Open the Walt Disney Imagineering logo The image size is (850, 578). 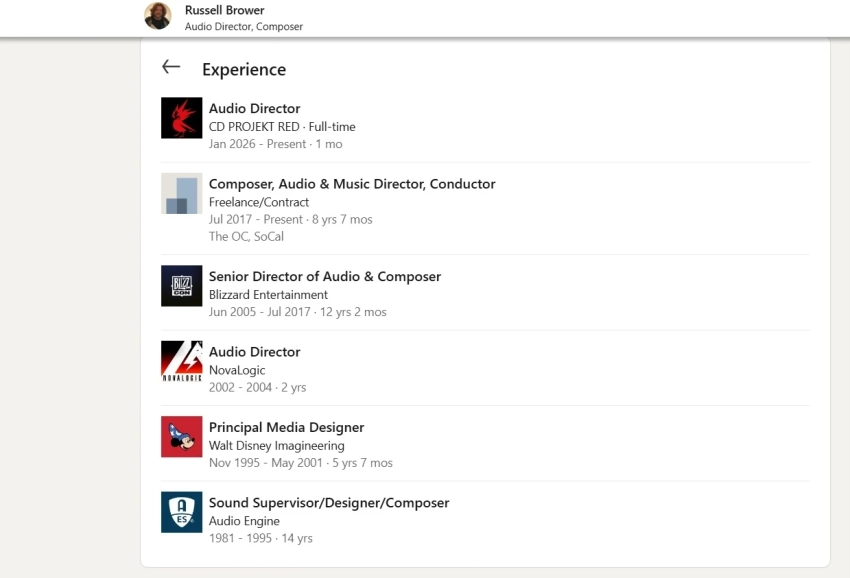(181, 437)
